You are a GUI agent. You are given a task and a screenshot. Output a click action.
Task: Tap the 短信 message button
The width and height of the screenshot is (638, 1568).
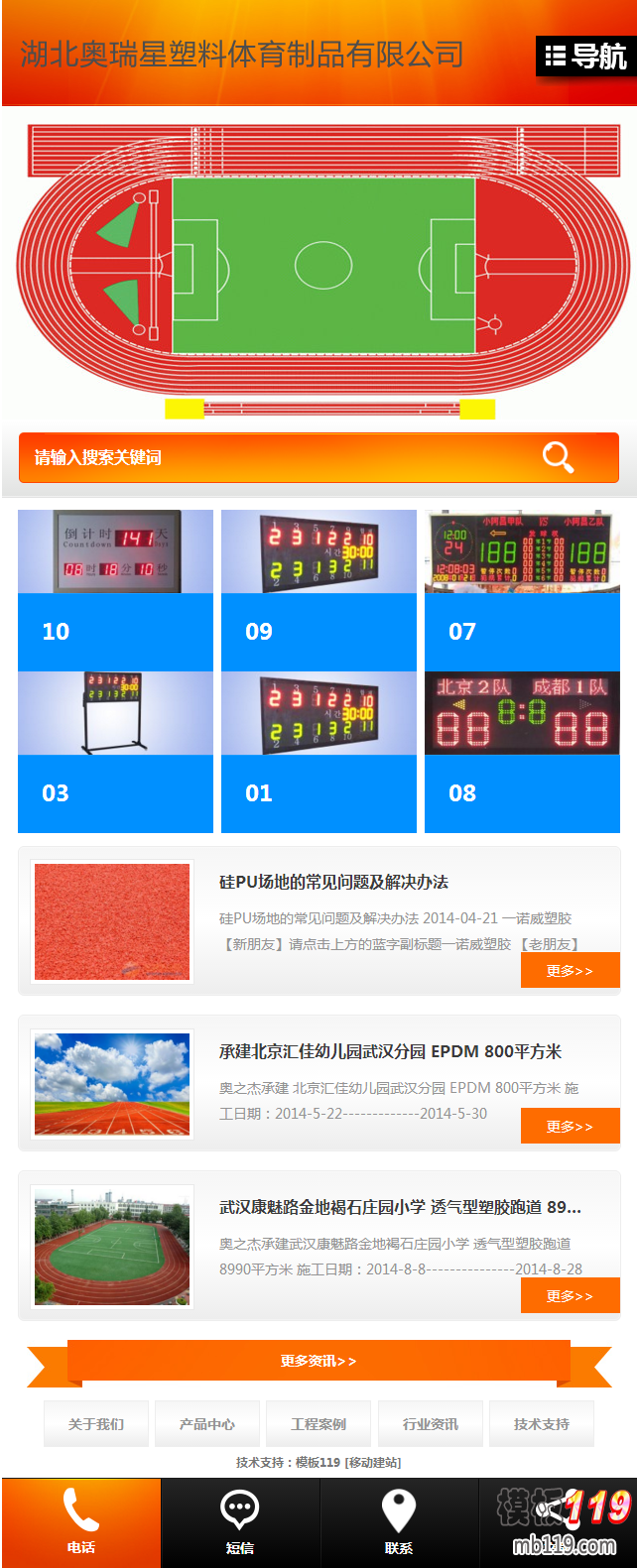tap(240, 1522)
